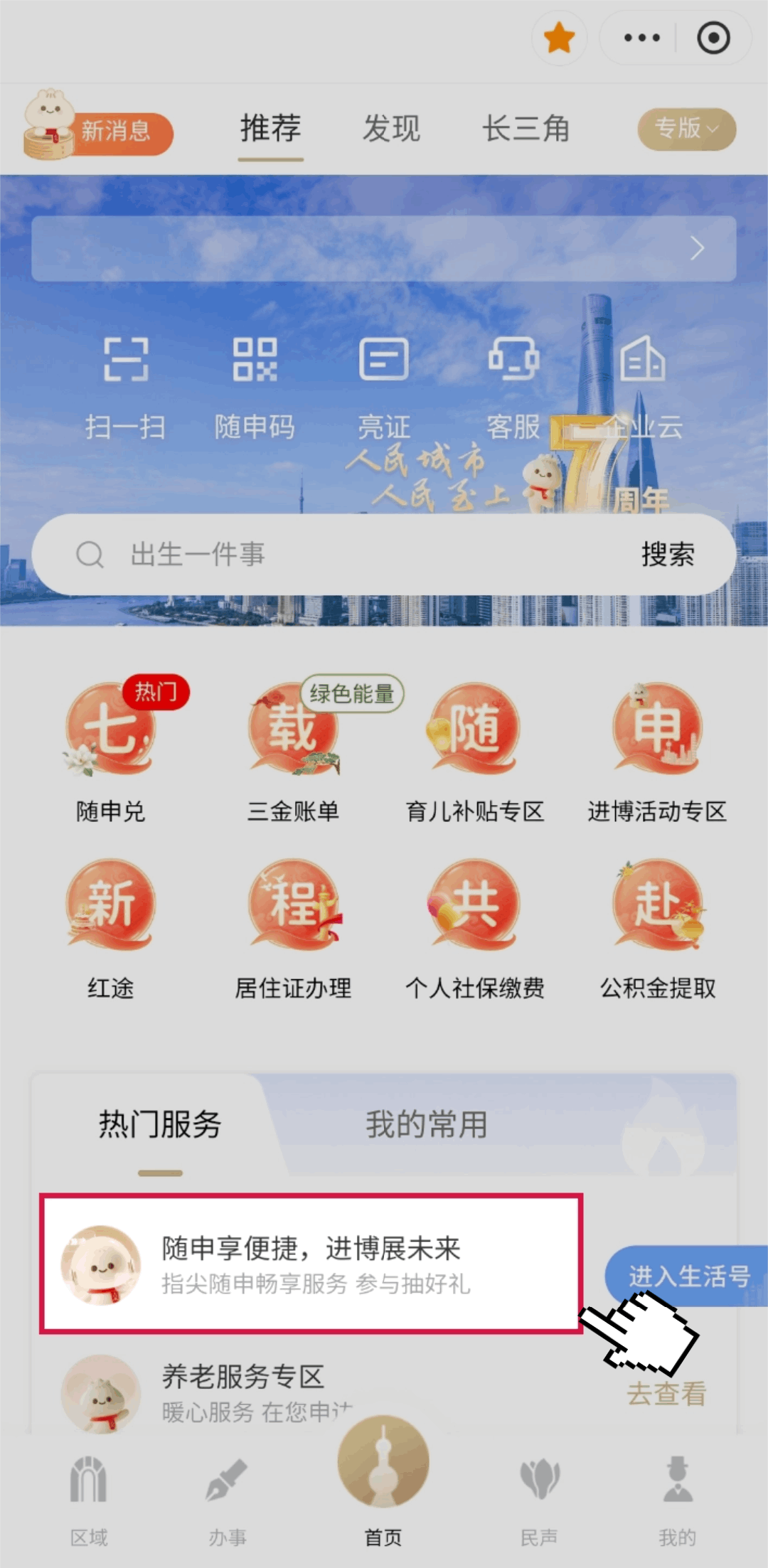
Task: Open the 随申享便捷，进博展未来 item
Action: [x=311, y=1263]
